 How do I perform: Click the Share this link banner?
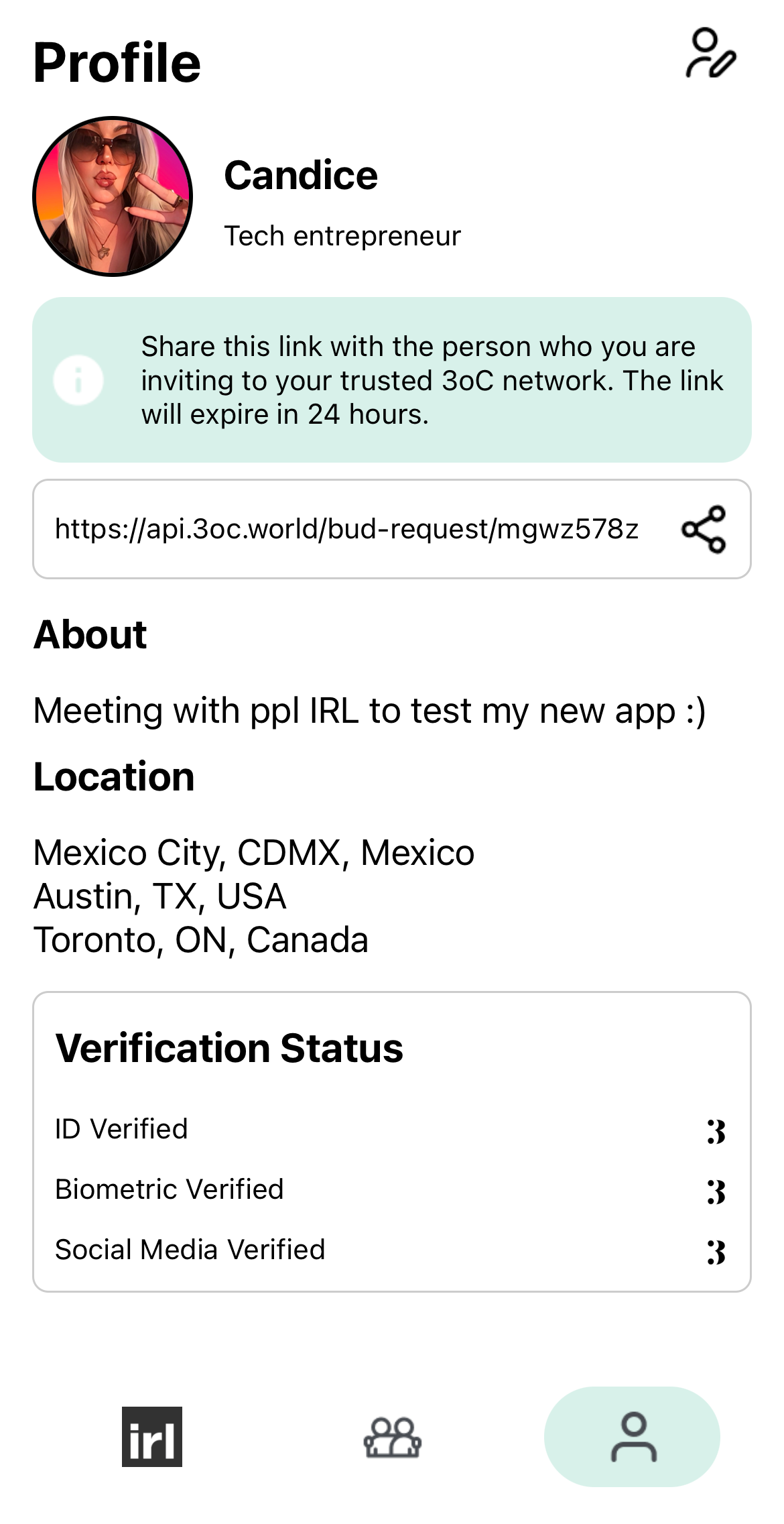tap(392, 380)
